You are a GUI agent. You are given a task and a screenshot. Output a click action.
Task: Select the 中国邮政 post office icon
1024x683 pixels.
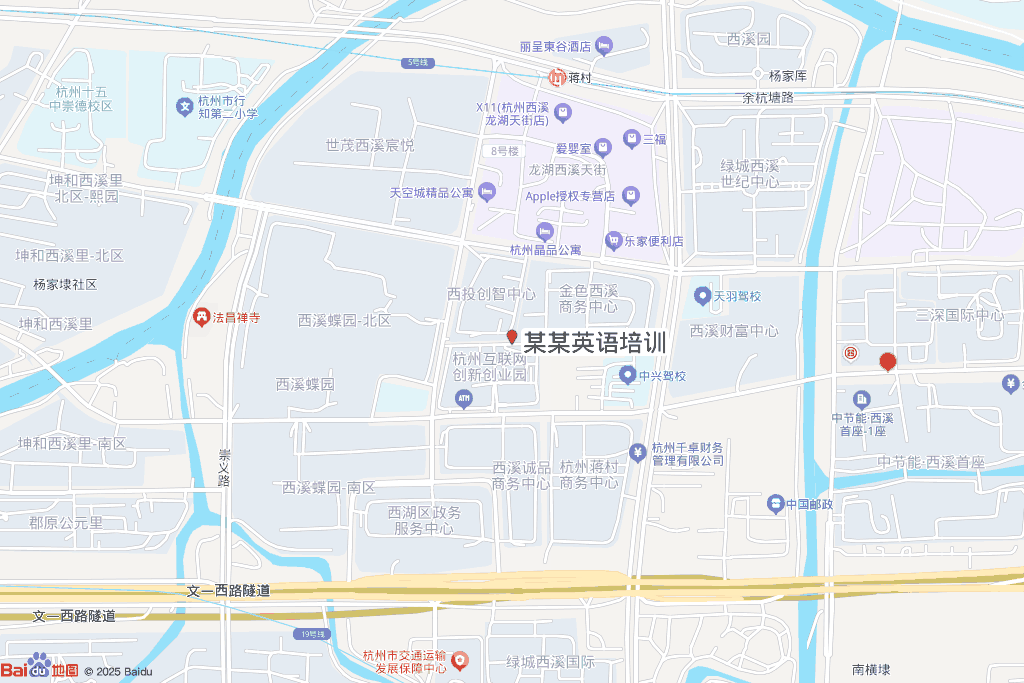(x=775, y=503)
